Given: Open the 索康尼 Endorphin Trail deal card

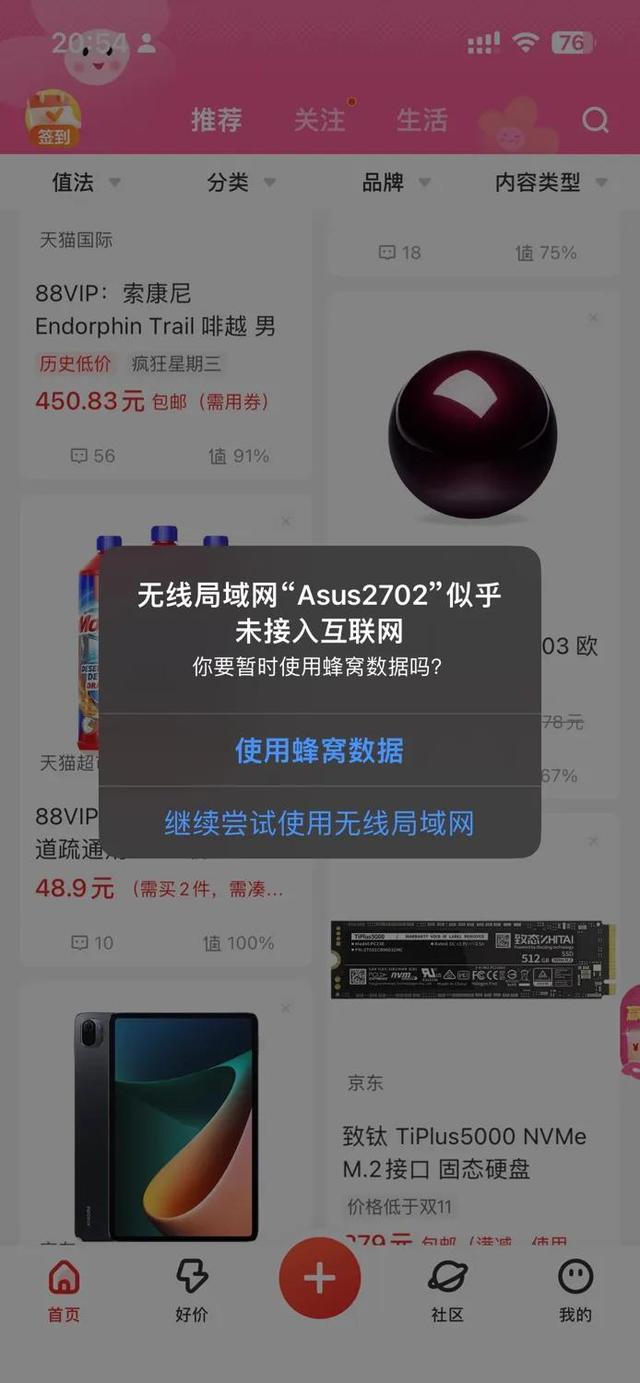Looking at the screenshot, I should [165, 345].
